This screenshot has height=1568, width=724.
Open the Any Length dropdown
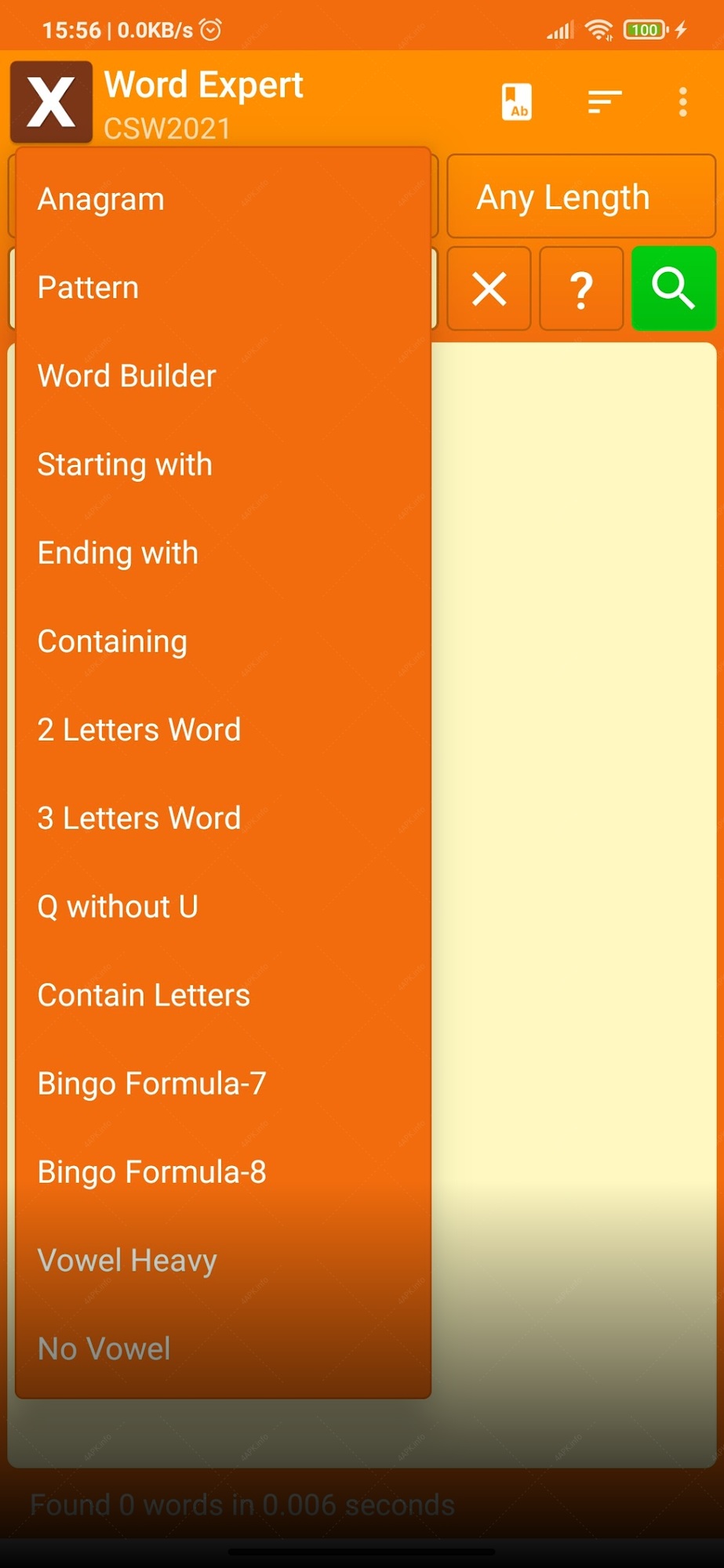pos(581,197)
